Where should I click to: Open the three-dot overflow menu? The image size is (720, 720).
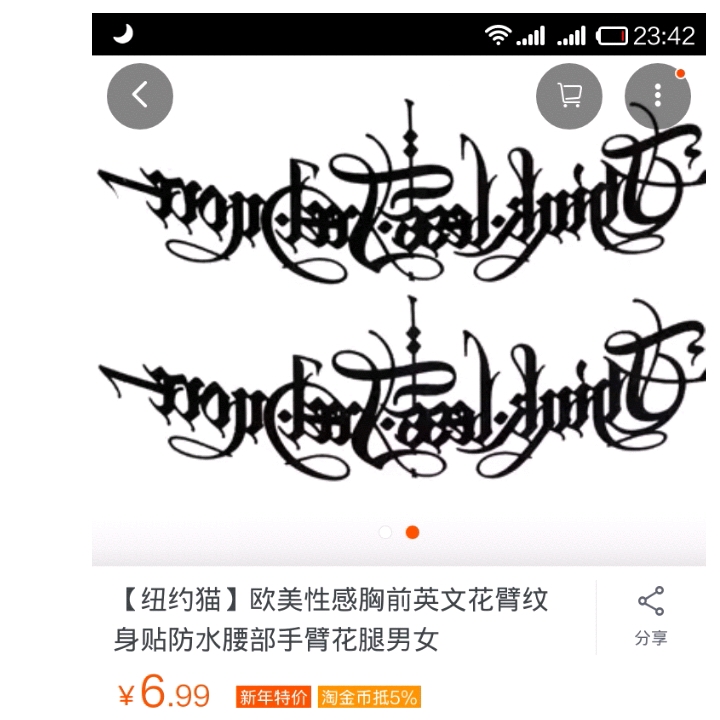[x=657, y=96]
